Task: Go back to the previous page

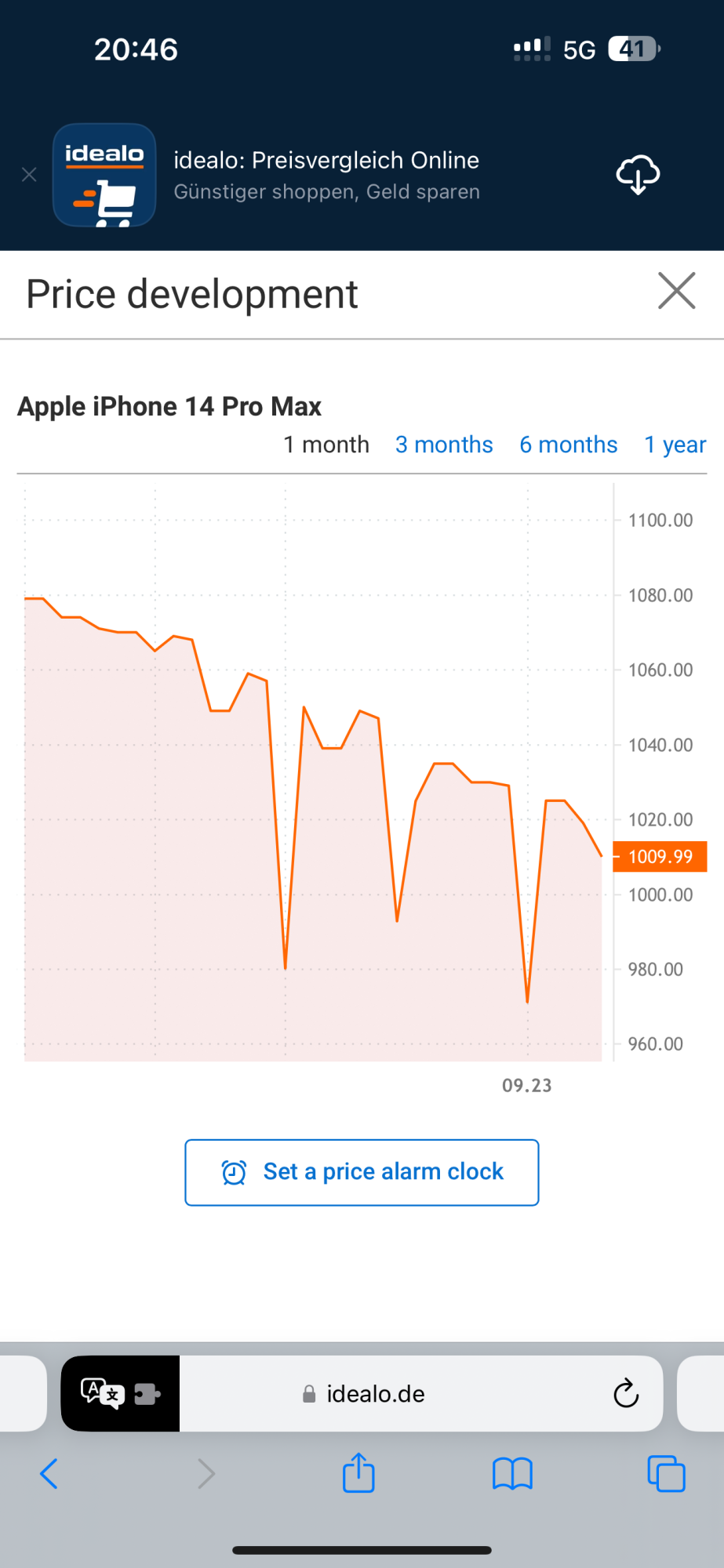Action: tap(49, 1474)
